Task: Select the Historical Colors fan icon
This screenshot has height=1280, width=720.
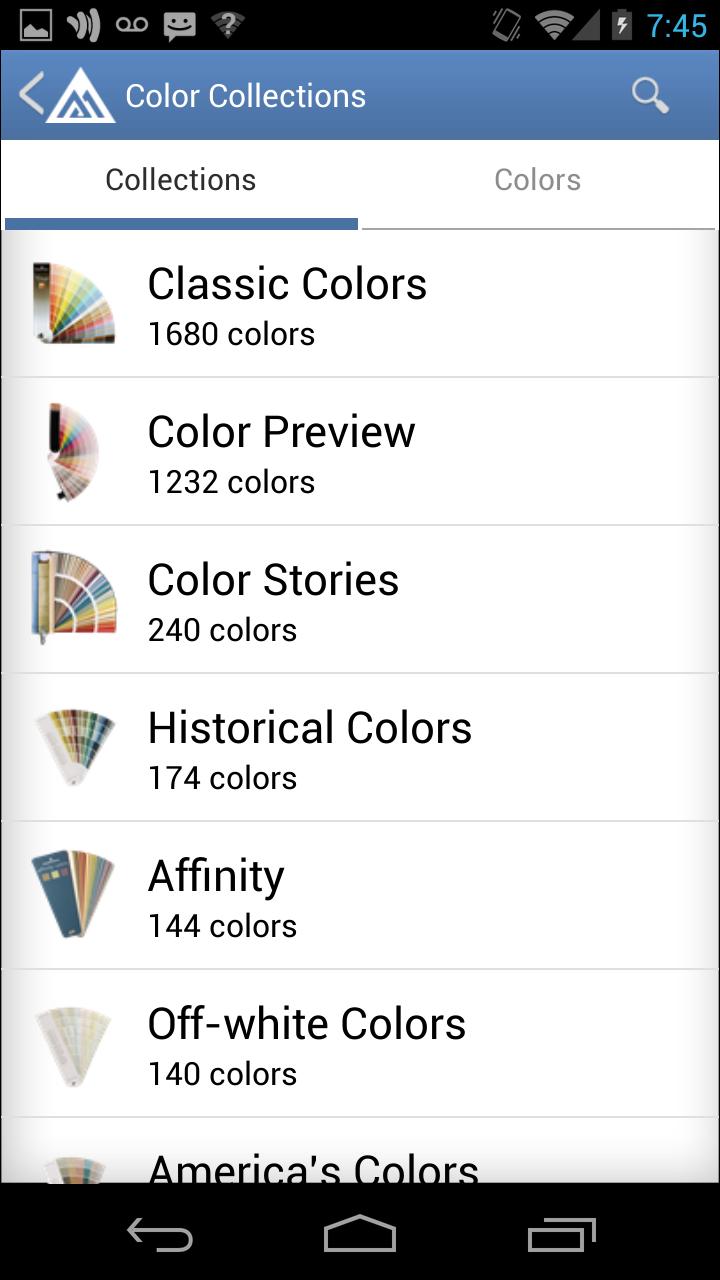Action: pos(72,746)
